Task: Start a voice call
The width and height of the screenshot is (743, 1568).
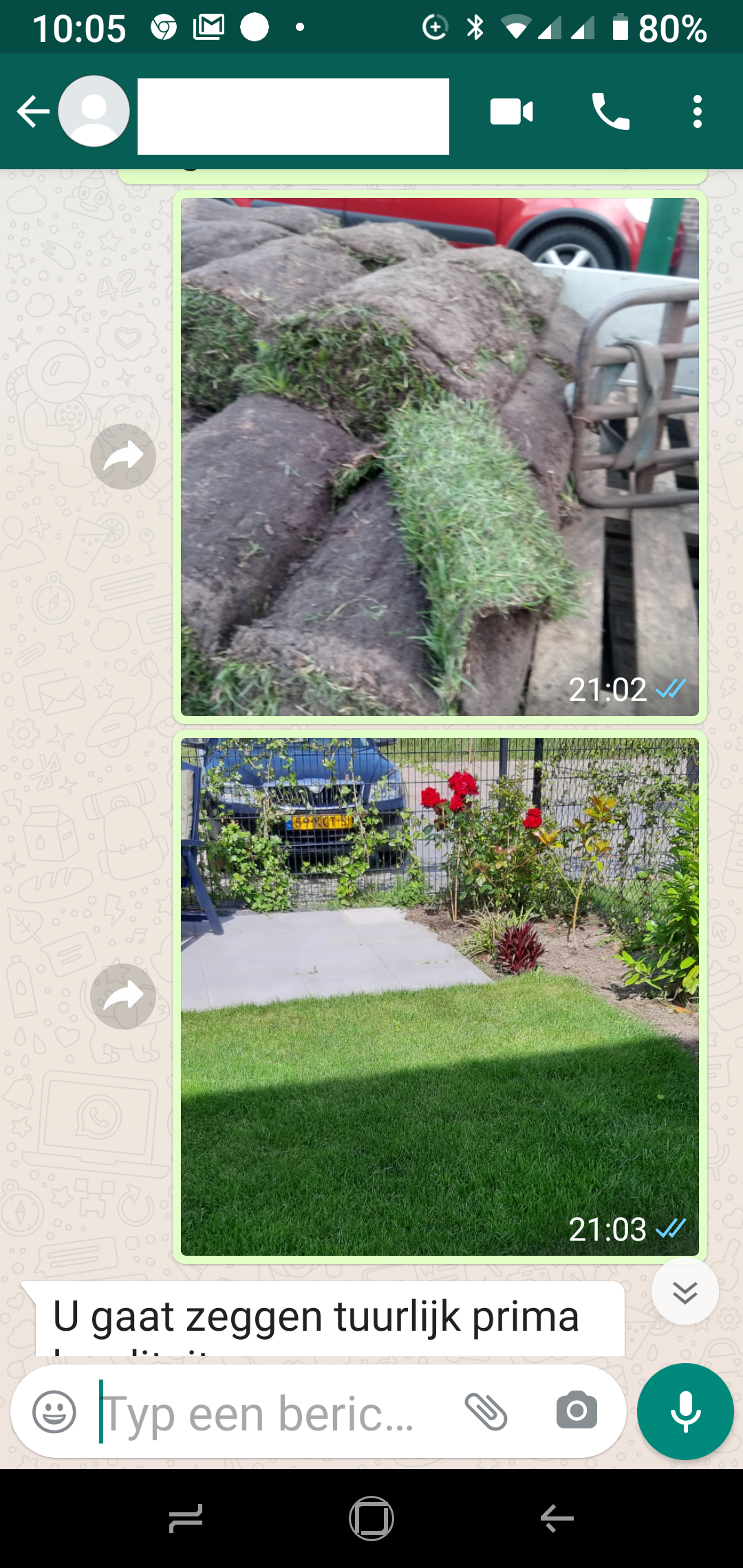Action: [x=610, y=112]
